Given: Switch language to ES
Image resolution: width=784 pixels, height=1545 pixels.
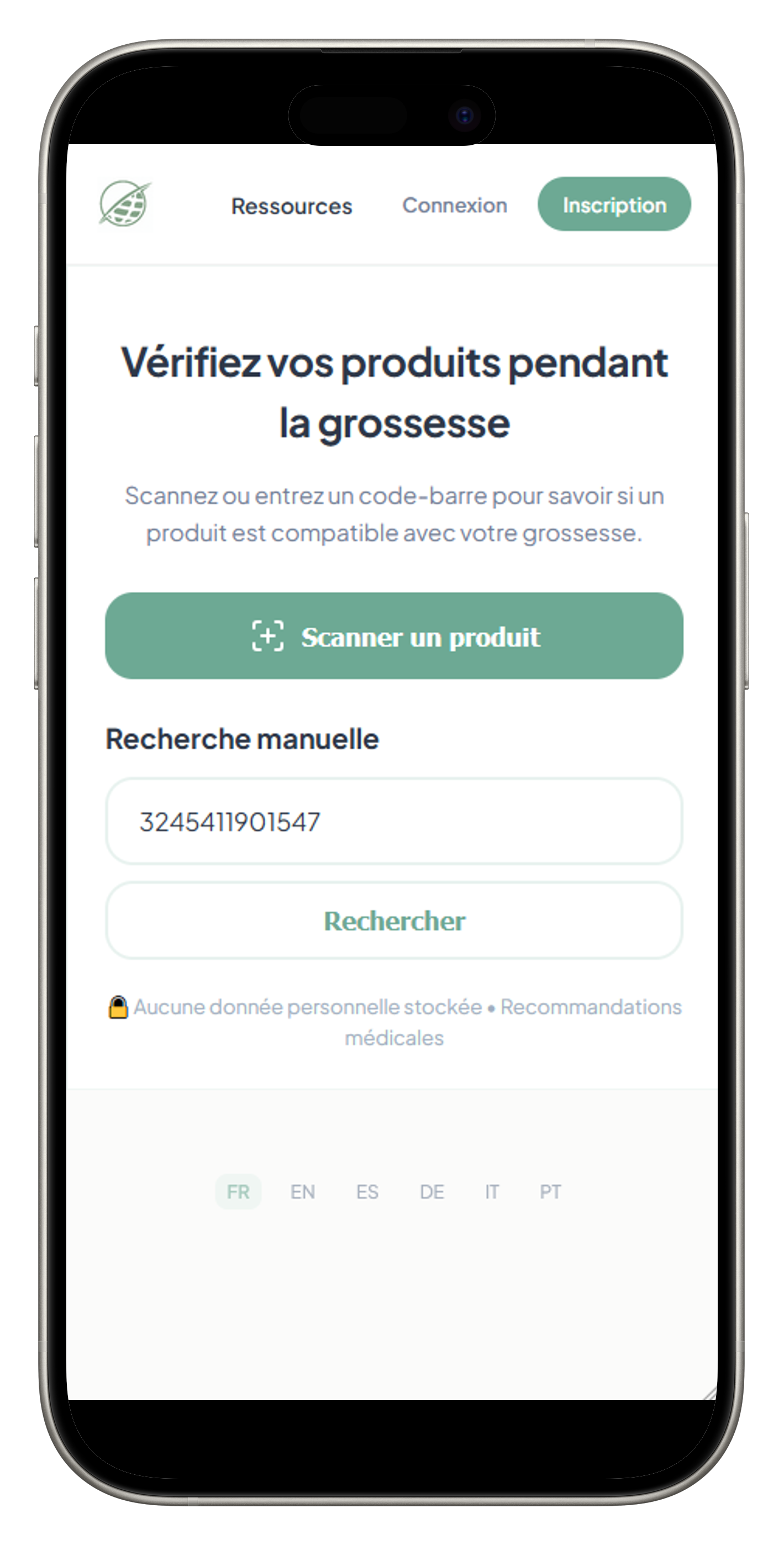Looking at the screenshot, I should pyautogui.click(x=367, y=1192).
